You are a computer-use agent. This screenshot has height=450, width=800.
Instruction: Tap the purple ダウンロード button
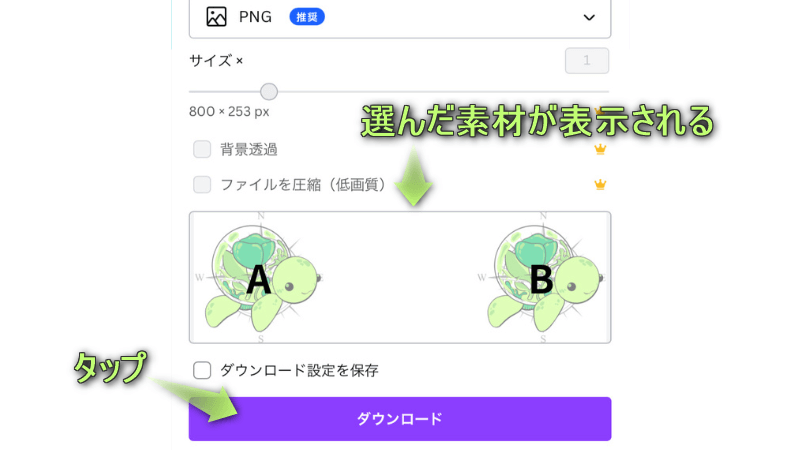pos(400,419)
